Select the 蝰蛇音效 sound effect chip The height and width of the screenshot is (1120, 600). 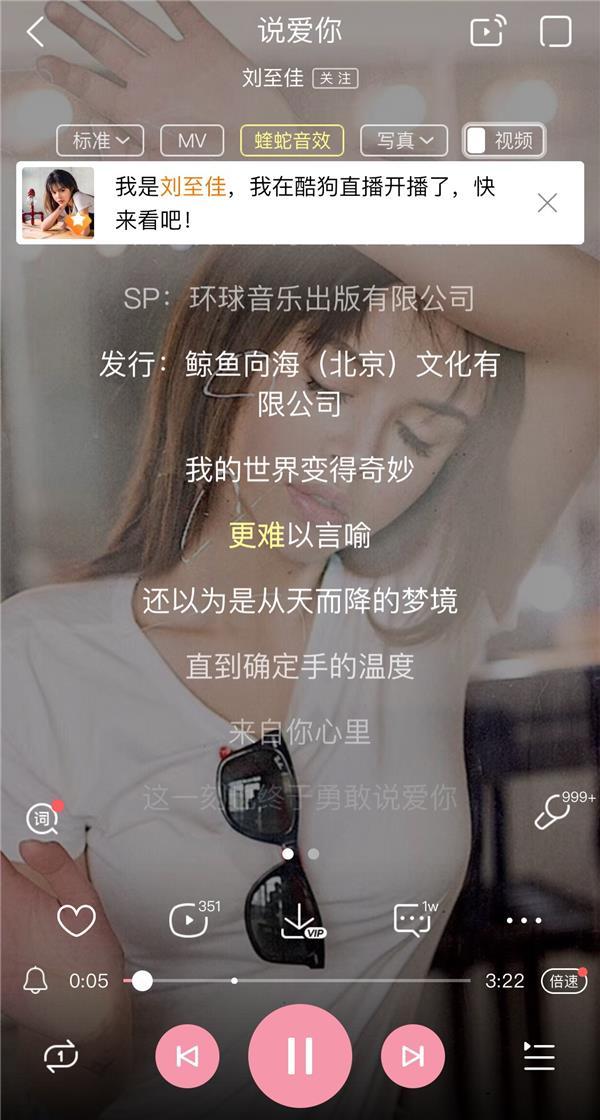tap(292, 141)
